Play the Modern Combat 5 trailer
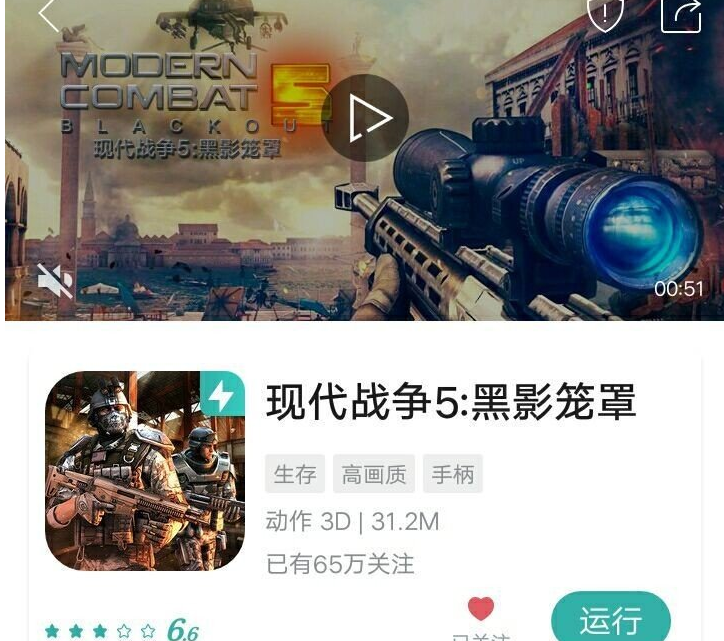This screenshot has width=724, height=641. 365,119
